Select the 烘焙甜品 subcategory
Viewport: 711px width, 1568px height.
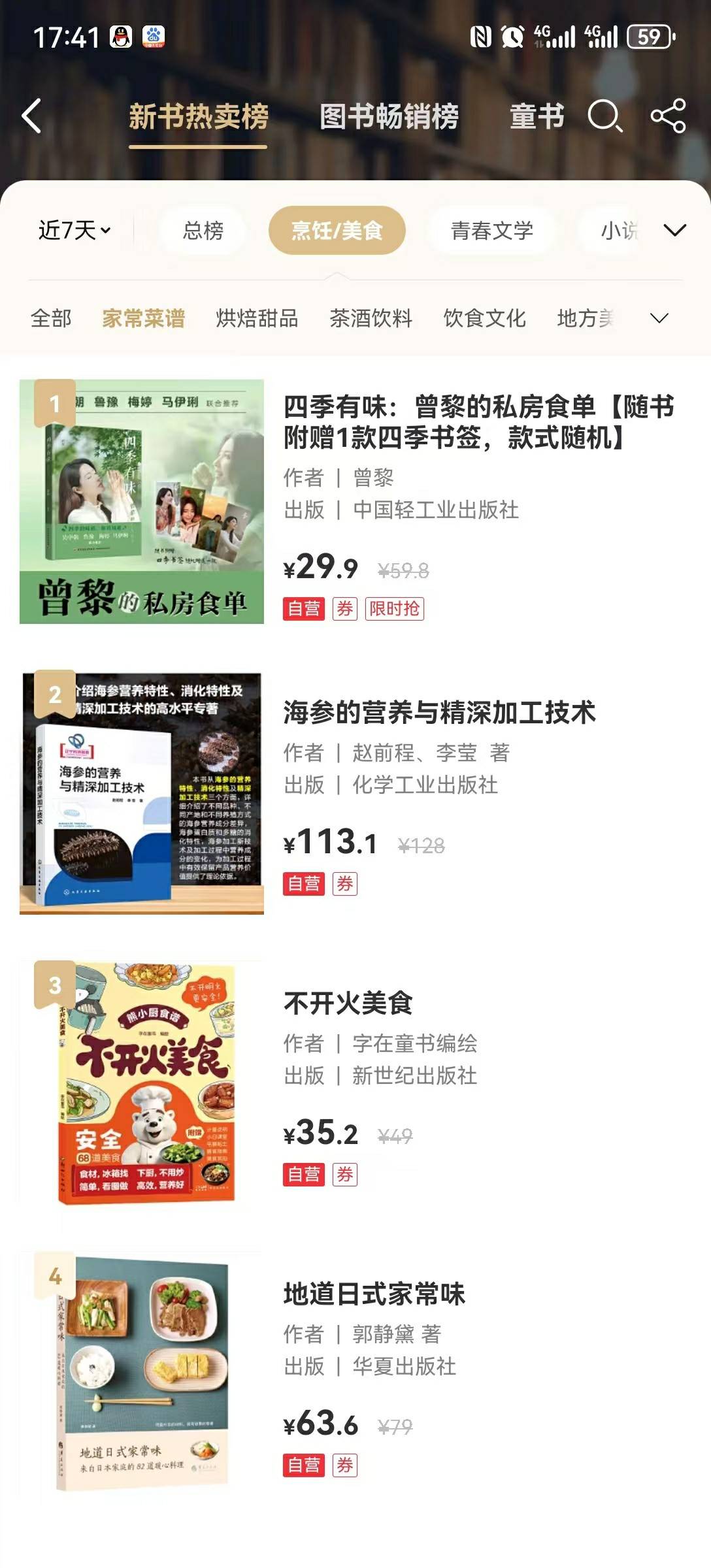pos(257,318)
